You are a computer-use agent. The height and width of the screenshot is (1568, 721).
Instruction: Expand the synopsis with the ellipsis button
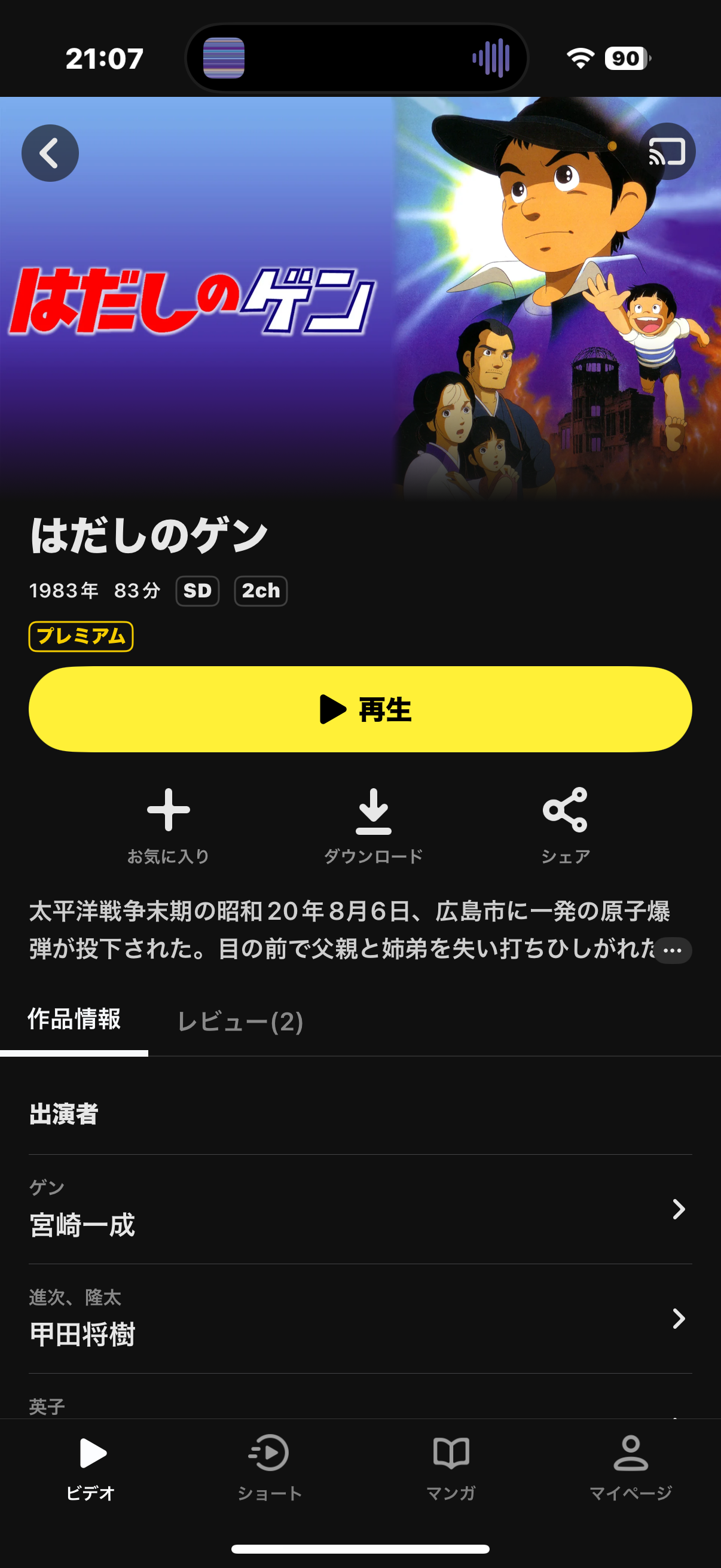click(x=673, y=951)
